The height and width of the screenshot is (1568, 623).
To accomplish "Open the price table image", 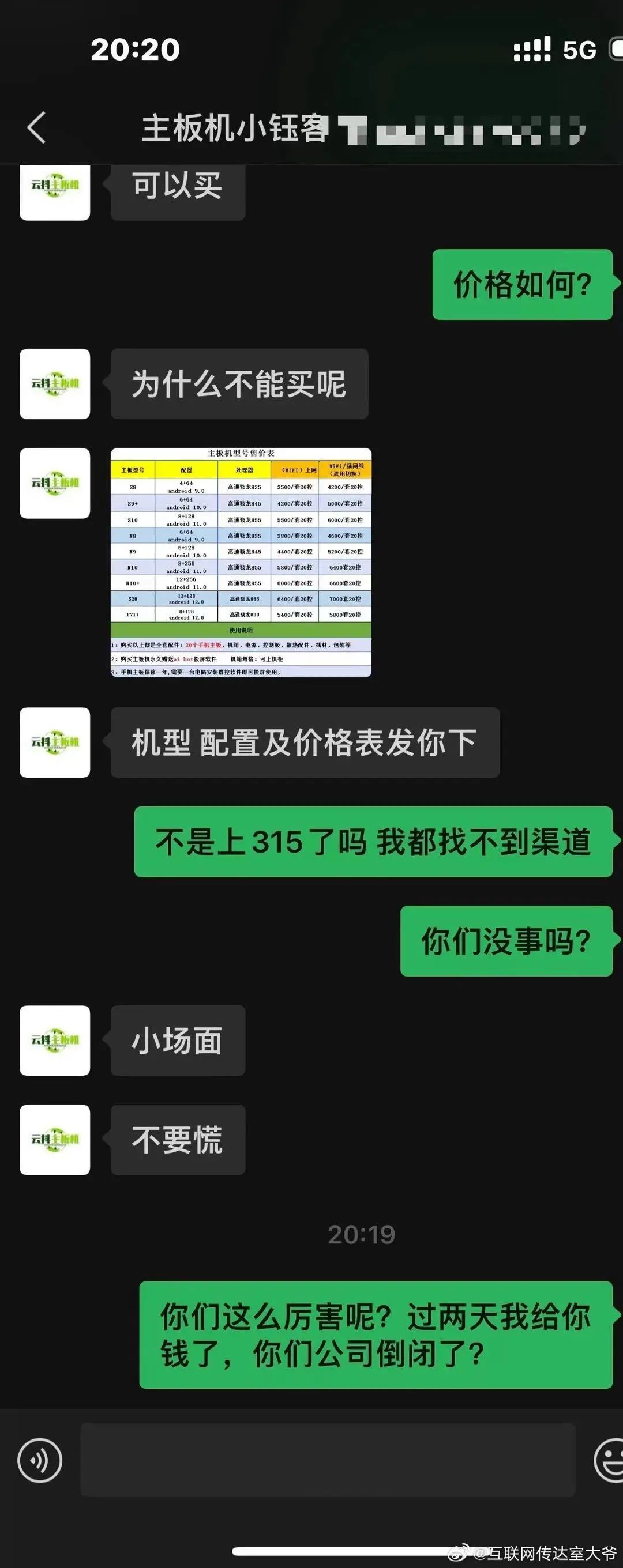I will pyautogui.click(x=241, y=562).
